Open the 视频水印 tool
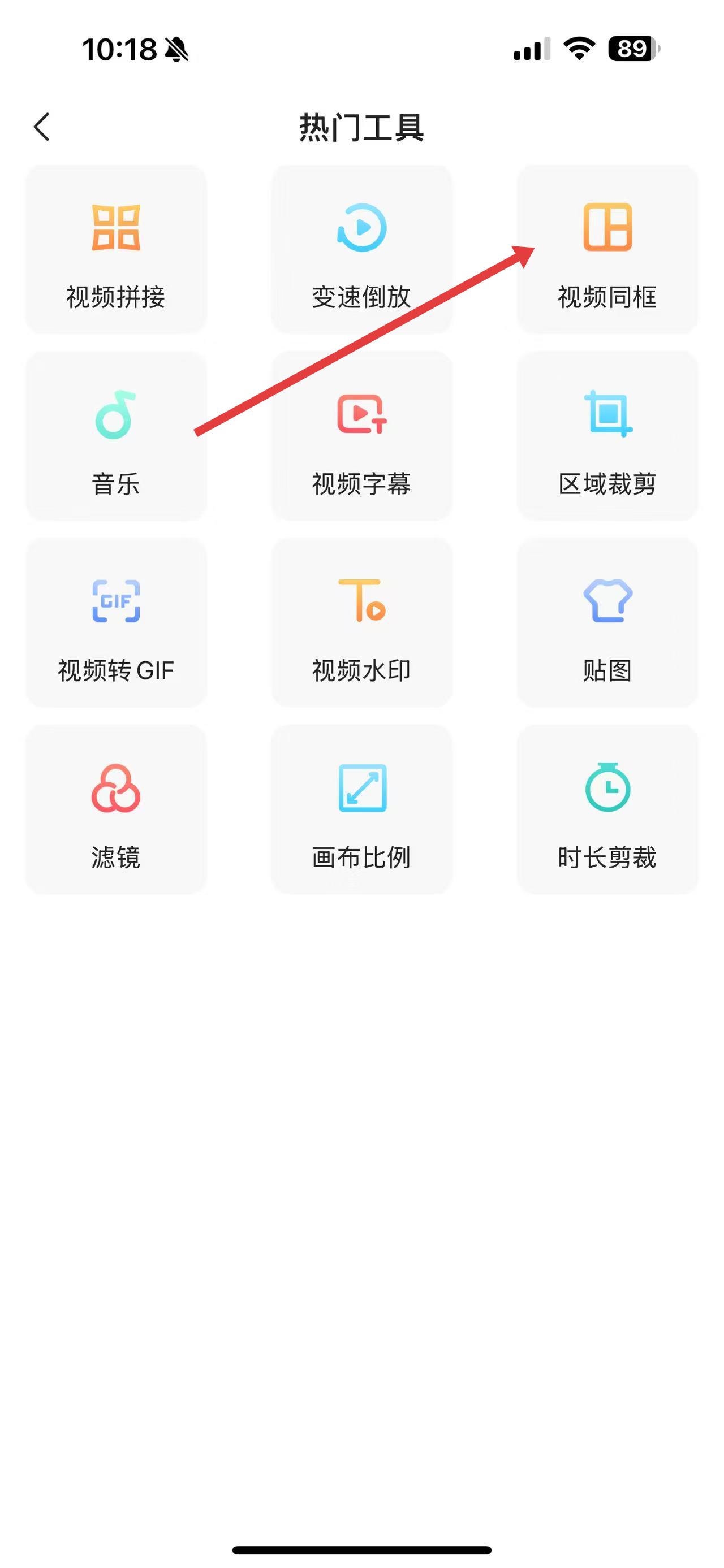Viewport: 724px width, 1568px height. pos(361,622)
